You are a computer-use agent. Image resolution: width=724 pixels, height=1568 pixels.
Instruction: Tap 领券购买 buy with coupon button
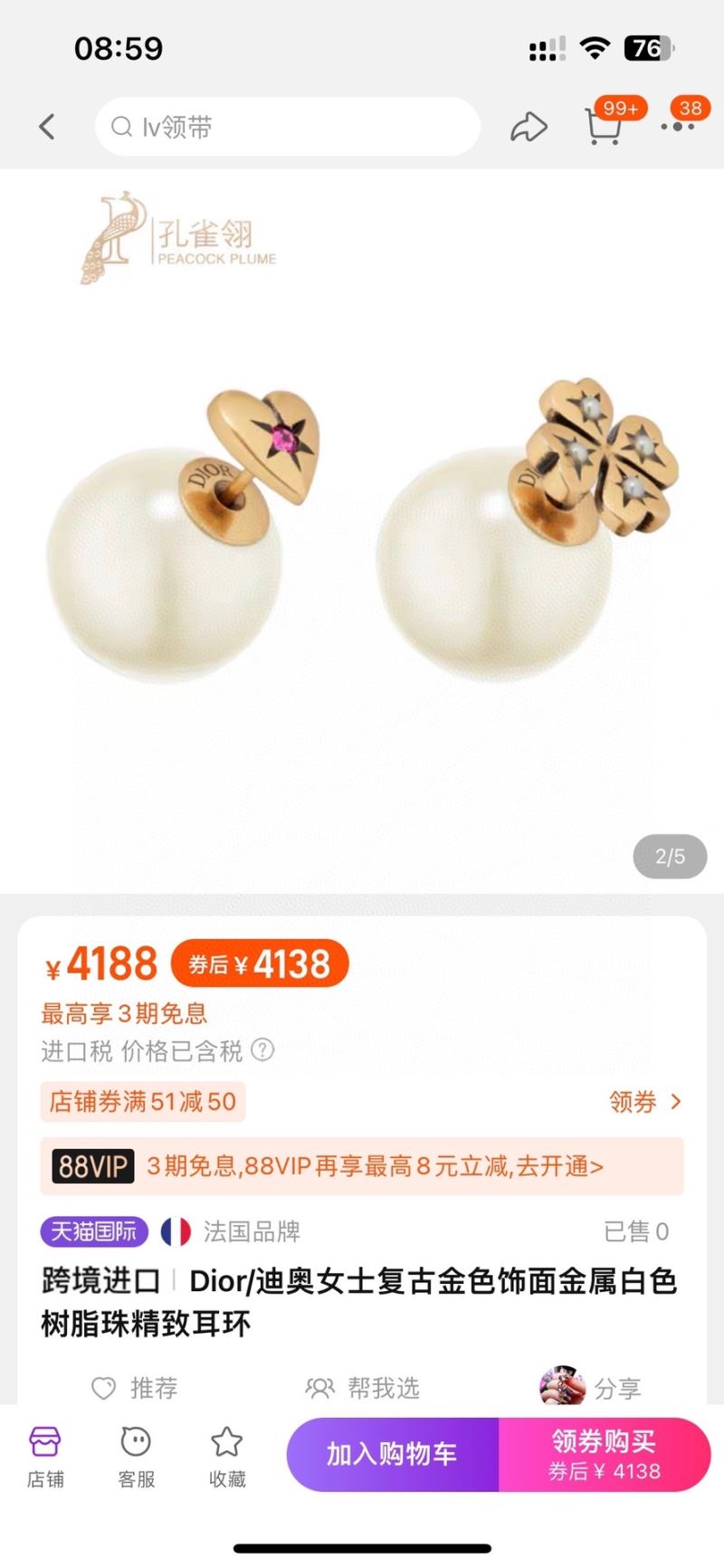(605, 1454)
